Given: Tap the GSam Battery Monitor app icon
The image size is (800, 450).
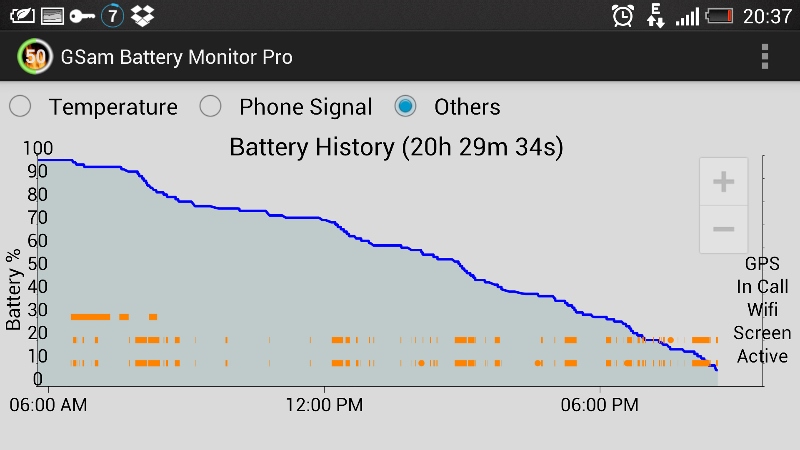Looking at the screenshot, I should point(35,57).
